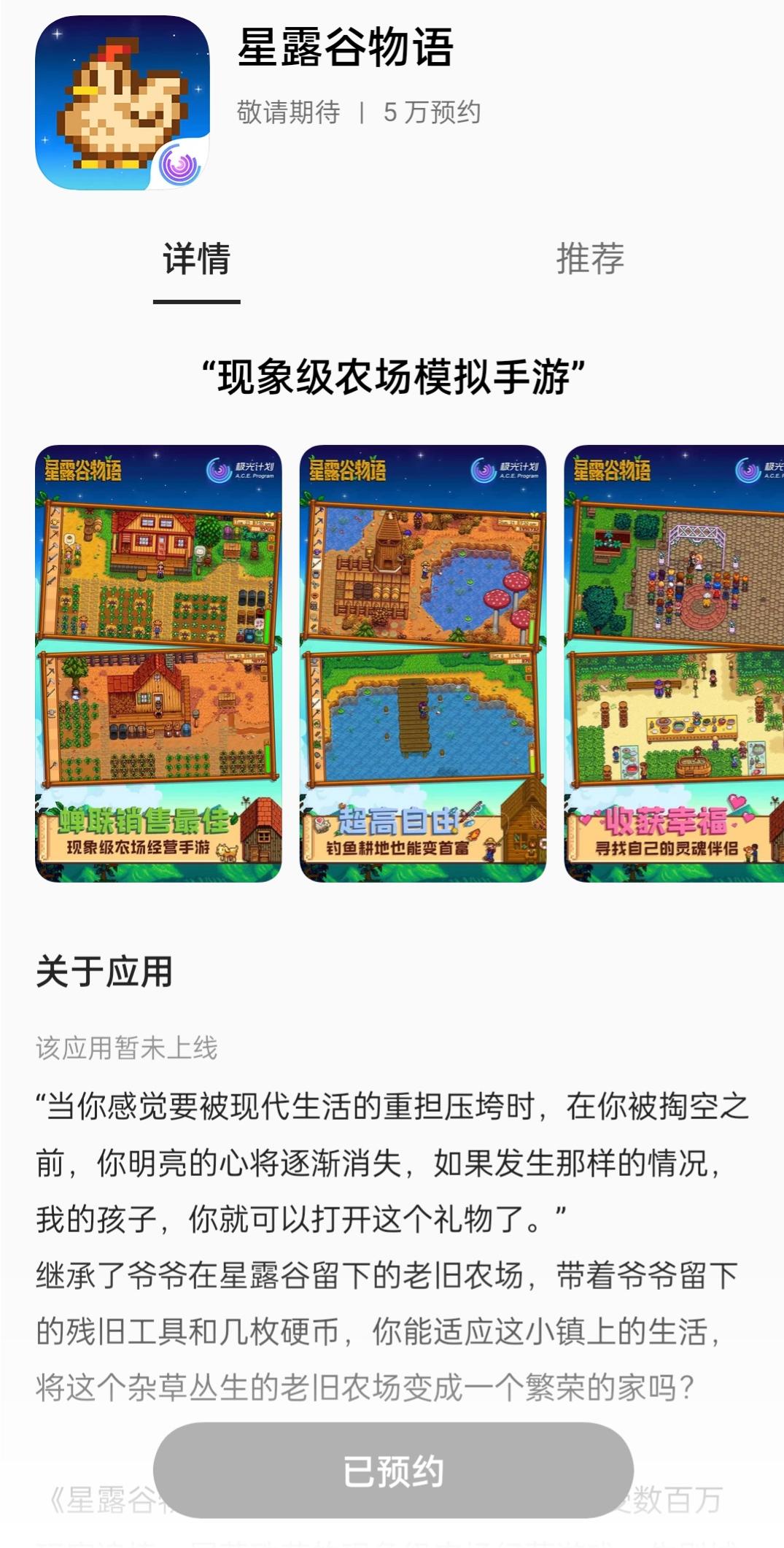Select the 详情 tab

point(196,259)
